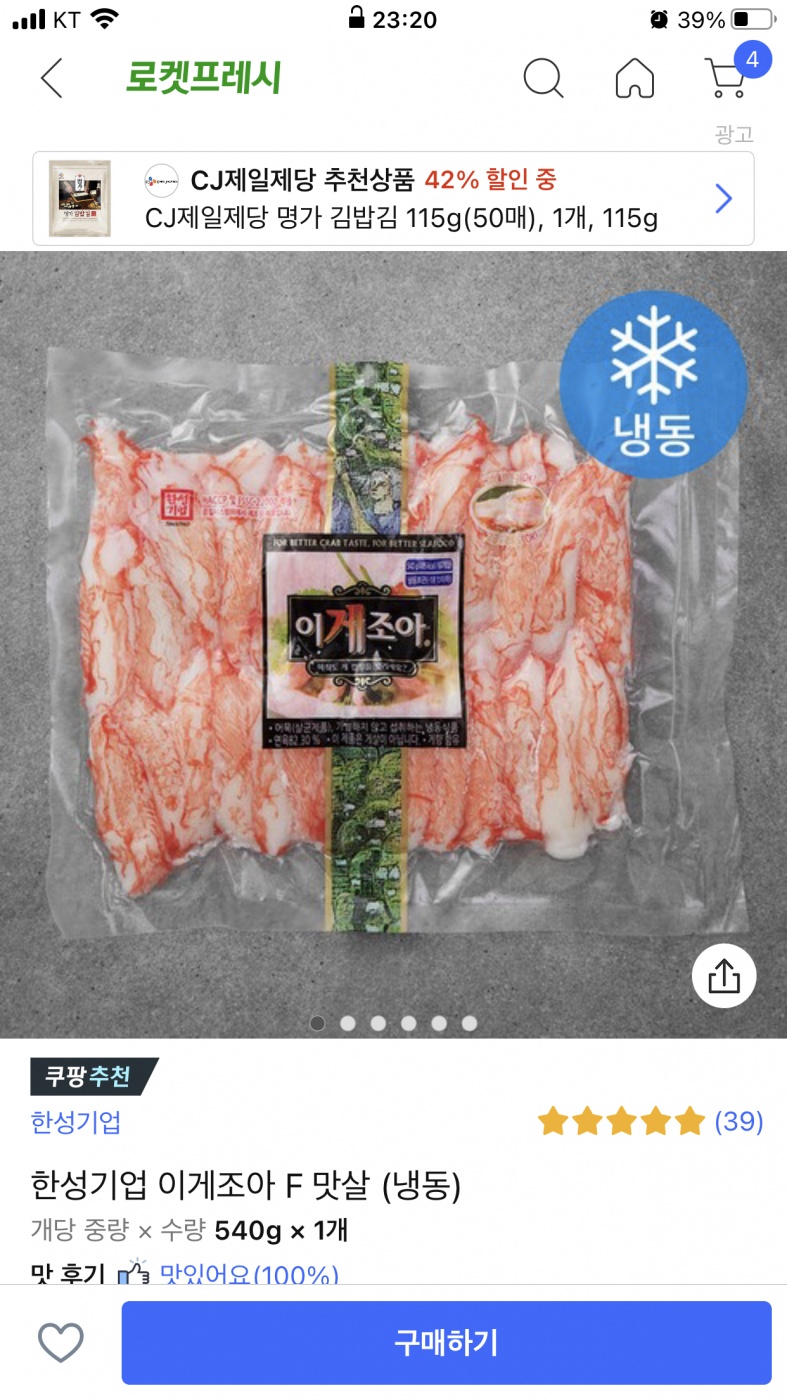Go back with the top-left arrow
Image resolution: width=787 pixels, height=1400 pixels.
[52, 78]
